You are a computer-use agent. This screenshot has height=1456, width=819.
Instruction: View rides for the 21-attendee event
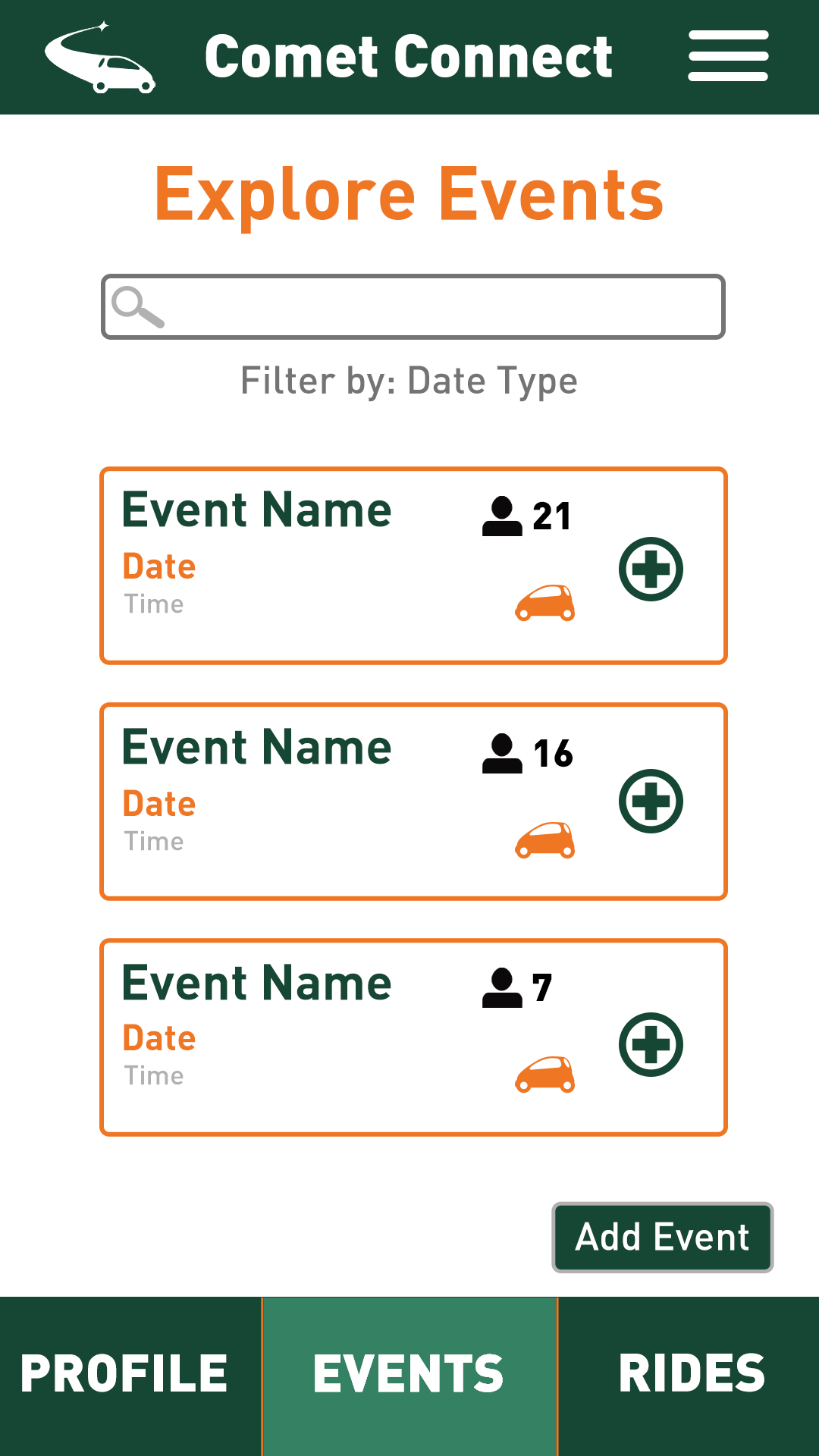coord(545,603)
